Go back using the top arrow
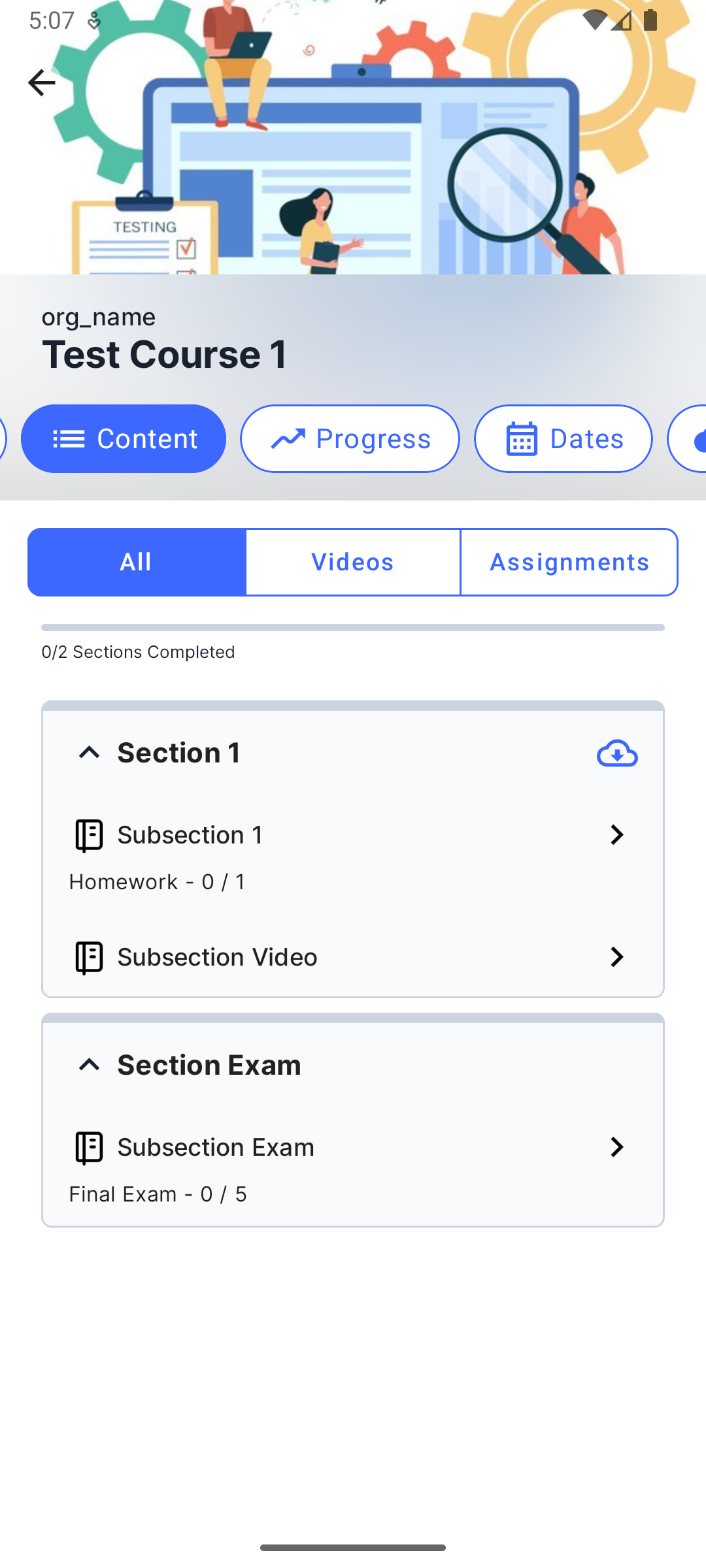706x1568 pixels. [x=42, y=83]
